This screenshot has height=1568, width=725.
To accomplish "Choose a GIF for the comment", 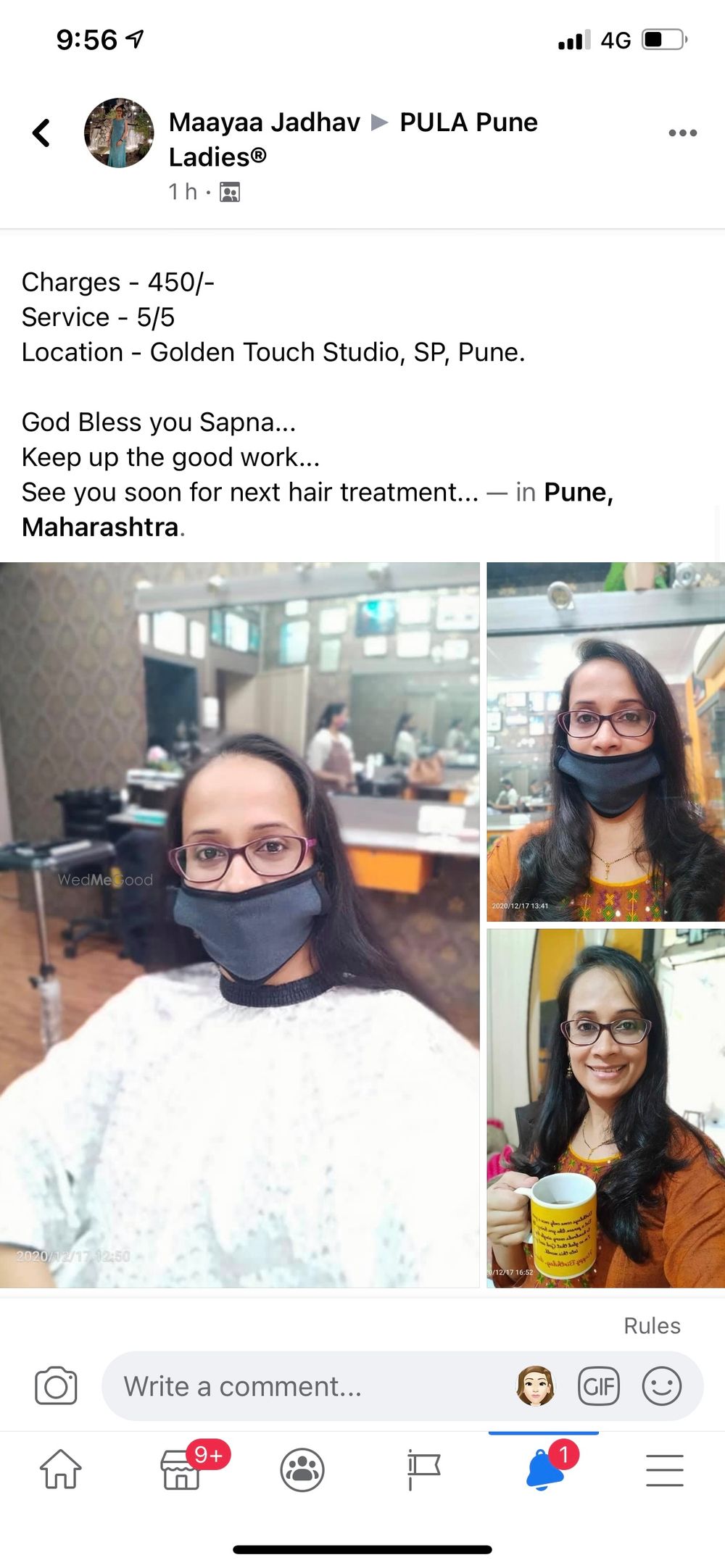I will pyautogui.click(x=599, y=1386).
